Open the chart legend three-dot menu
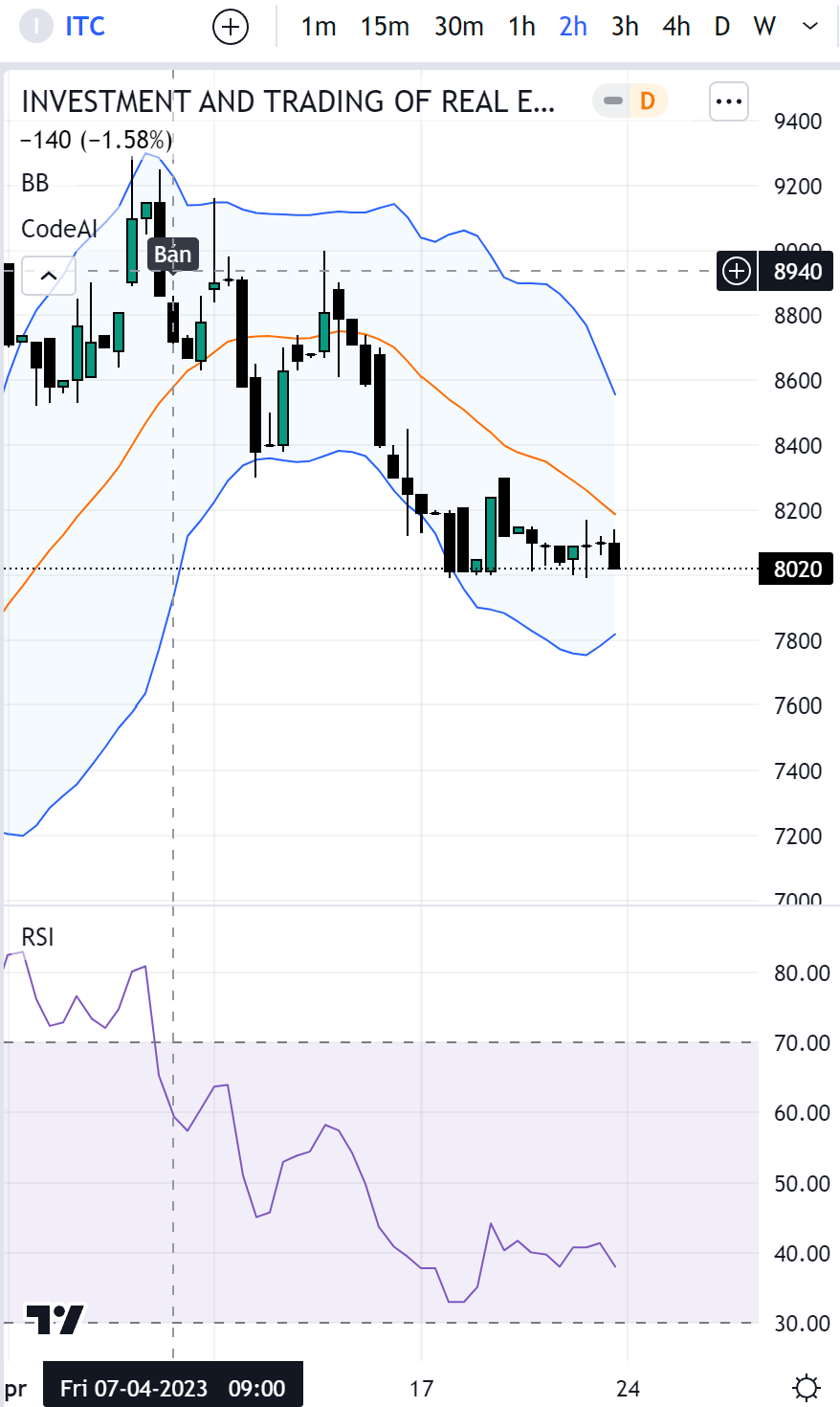This screenshot has width=840, height=1407. pos(729,101)
